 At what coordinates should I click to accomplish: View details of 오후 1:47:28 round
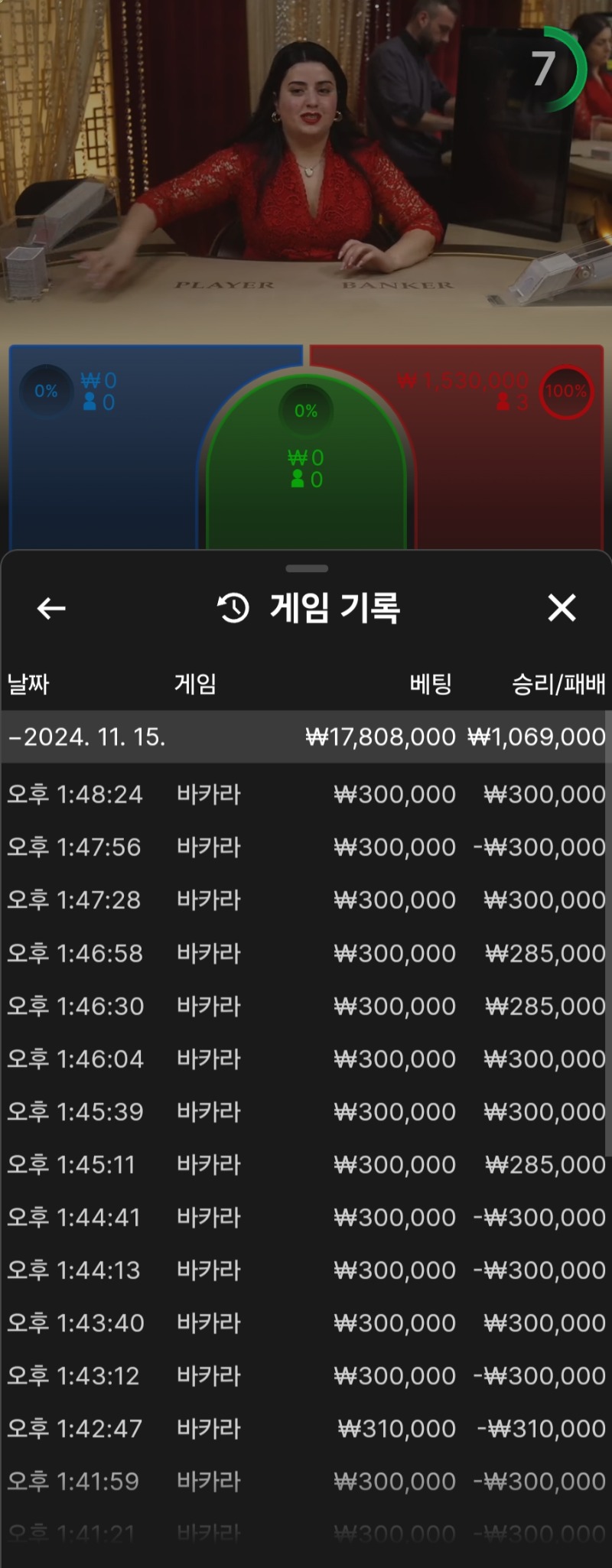[306, 899]
